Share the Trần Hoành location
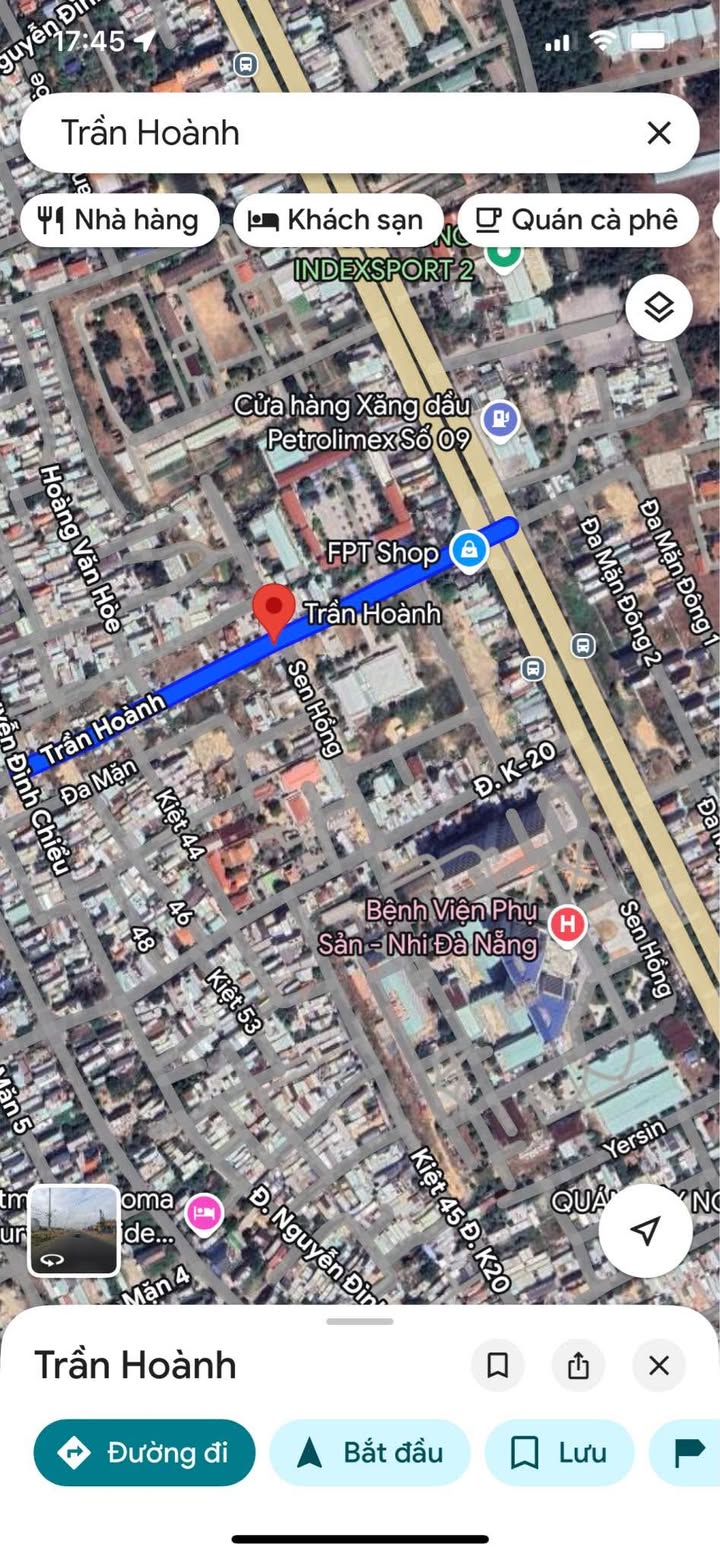 [577, 1365]
